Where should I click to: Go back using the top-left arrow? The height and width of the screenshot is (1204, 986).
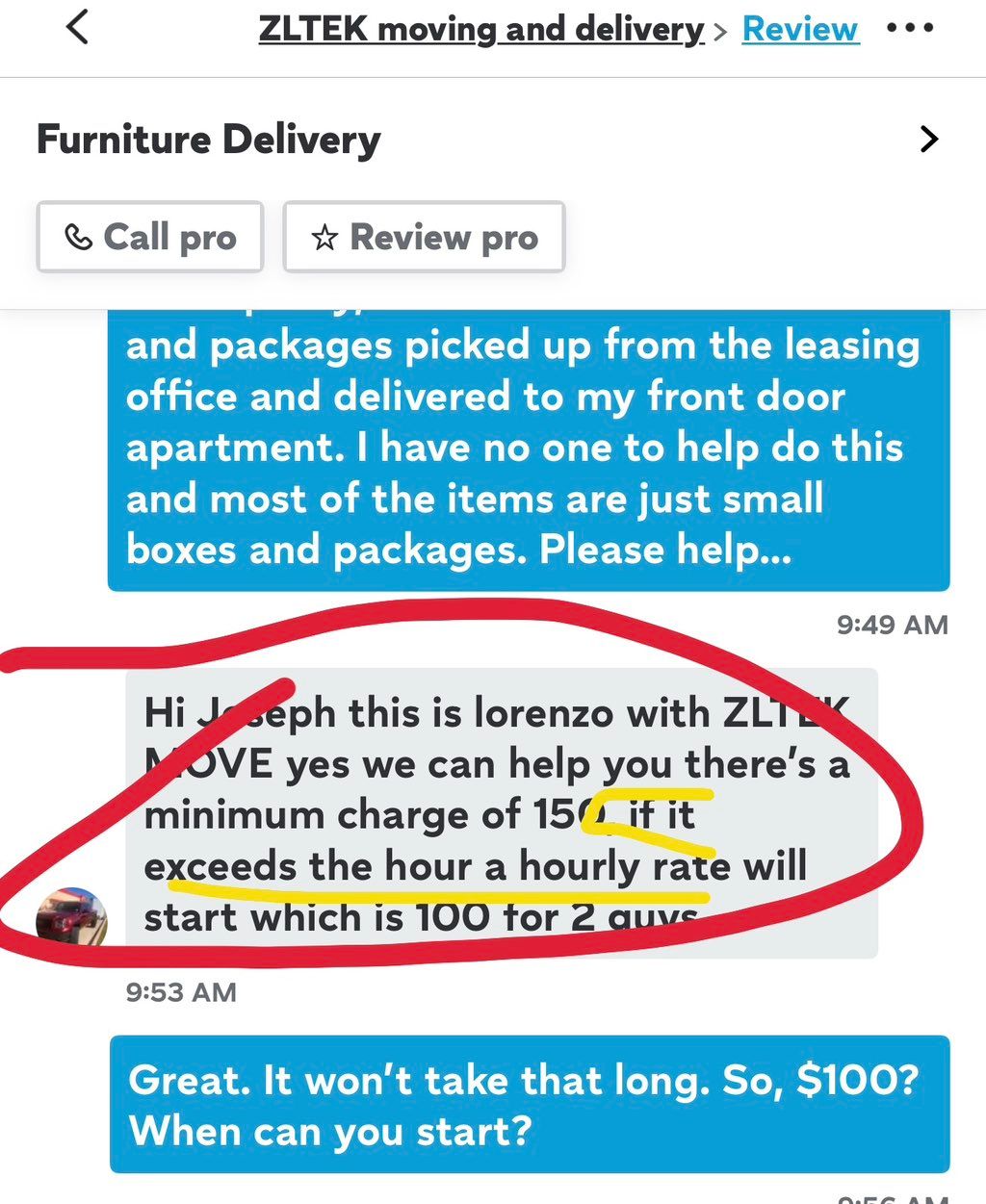point(78,28)
